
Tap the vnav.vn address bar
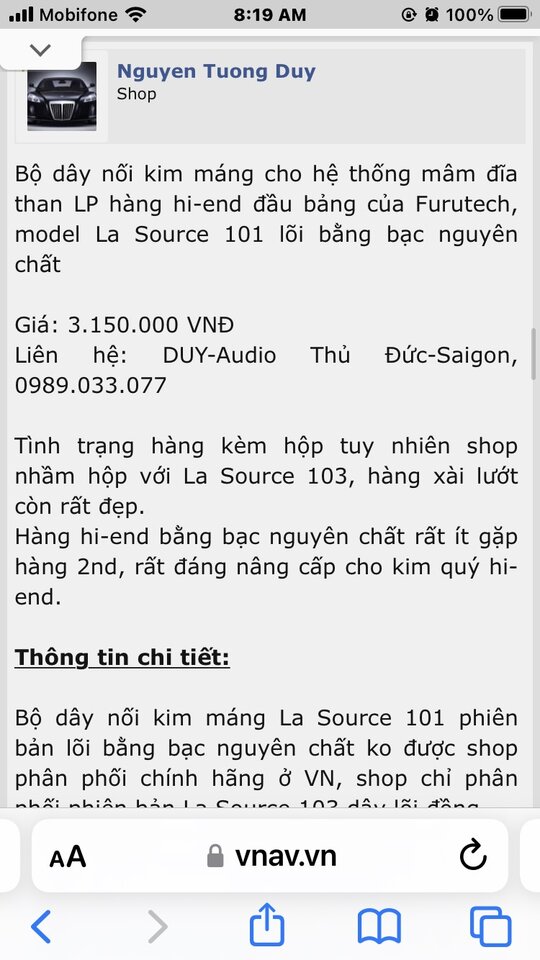pyautogui.click(x=269, y=856)
